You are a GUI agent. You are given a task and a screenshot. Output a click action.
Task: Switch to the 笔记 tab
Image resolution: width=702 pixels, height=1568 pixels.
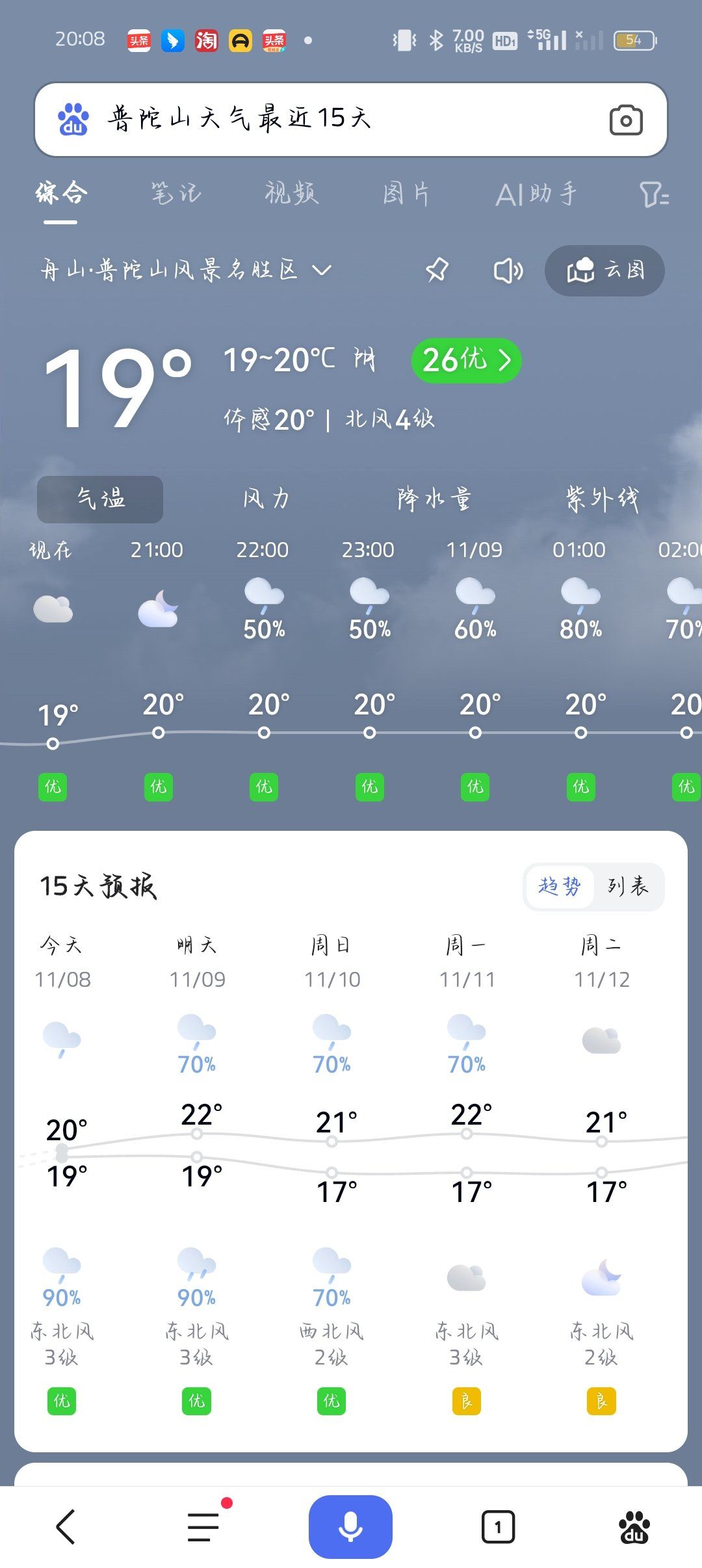[176, 194]
